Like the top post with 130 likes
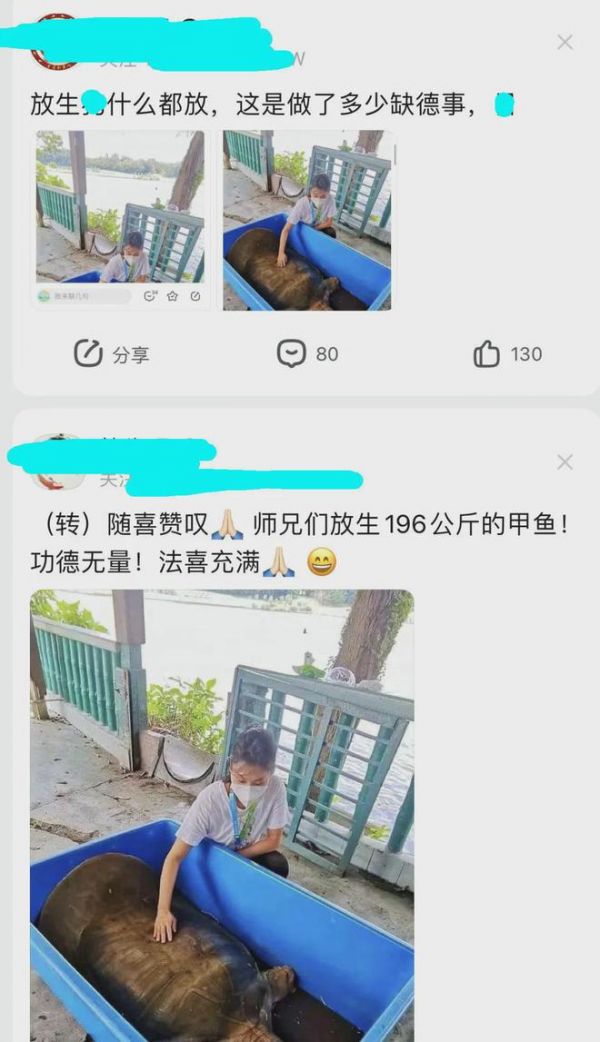The height and width of the screenshot is (1042, 600). click(508, 354)
